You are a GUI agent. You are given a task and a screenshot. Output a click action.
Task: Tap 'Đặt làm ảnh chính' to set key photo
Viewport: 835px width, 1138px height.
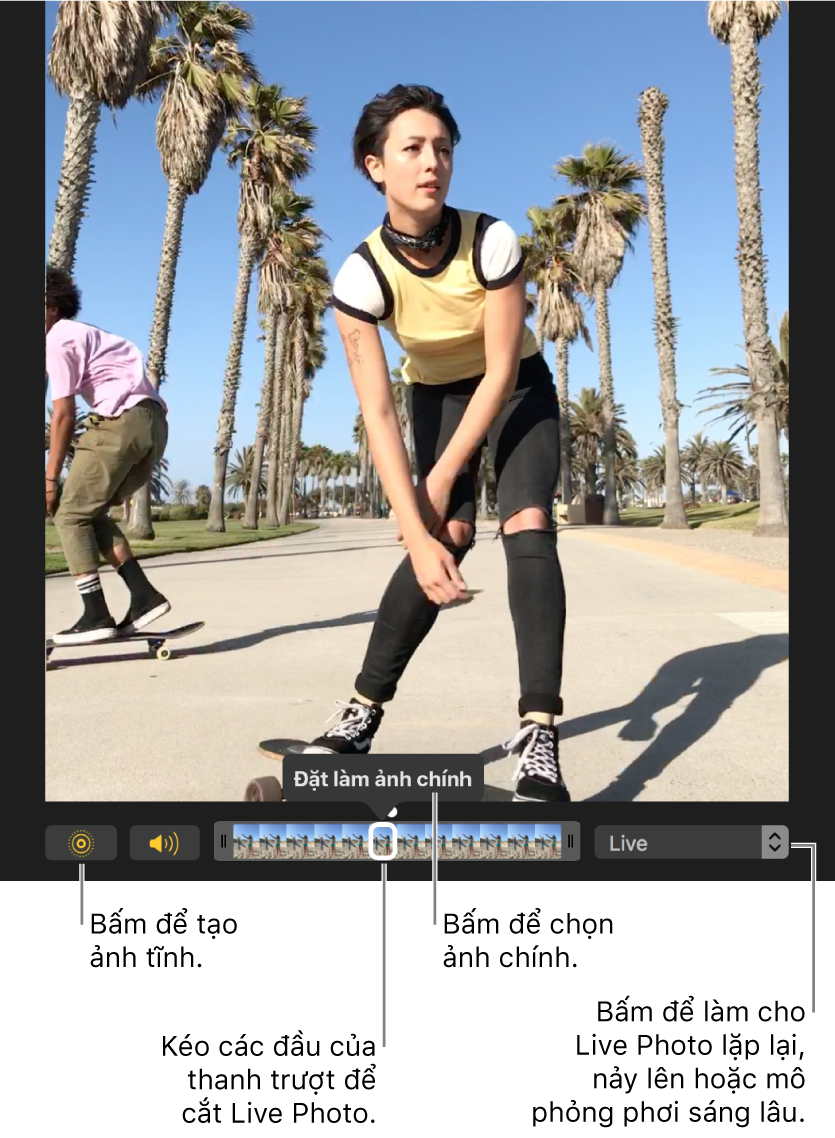click(382, 779)
